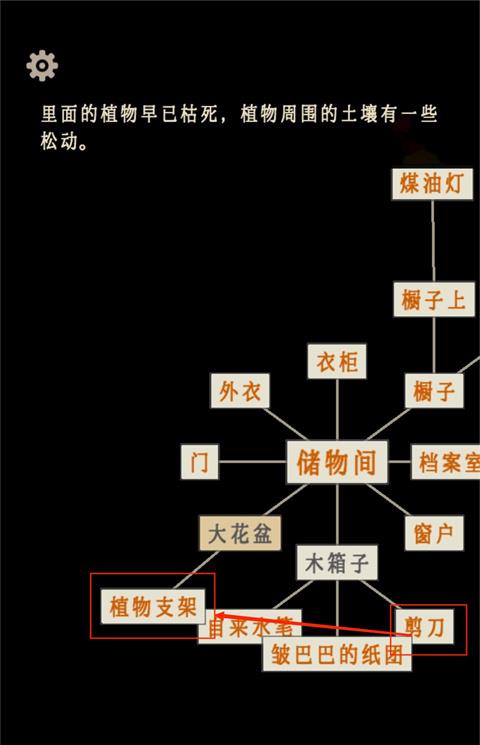Open the settings gear icon

(42, 65)
